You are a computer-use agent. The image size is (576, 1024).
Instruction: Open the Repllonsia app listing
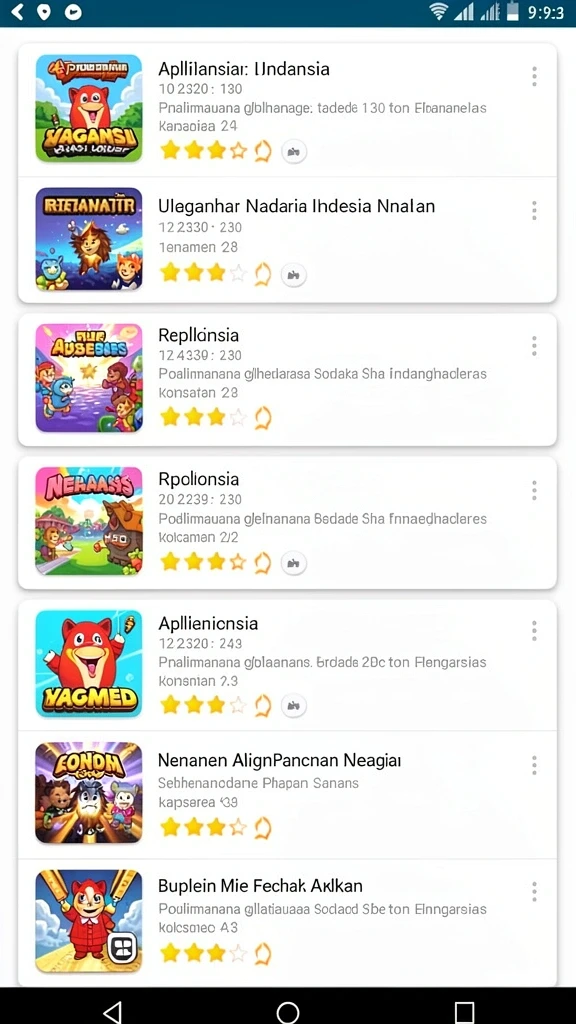pos(287,379)
